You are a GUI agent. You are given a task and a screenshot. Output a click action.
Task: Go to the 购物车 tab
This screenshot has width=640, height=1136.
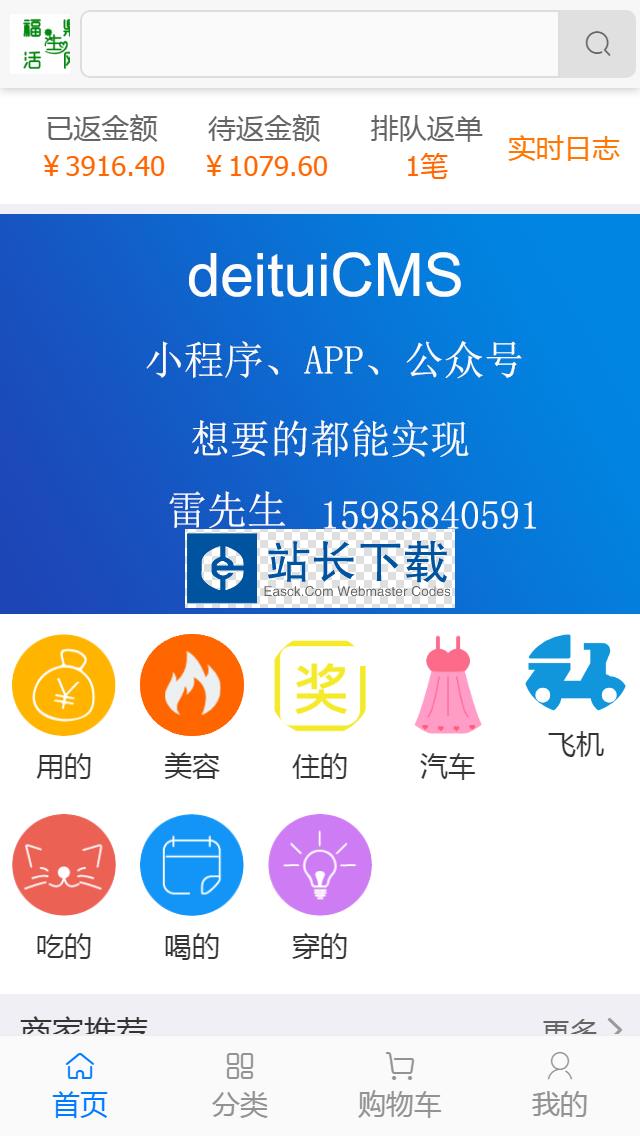(x=400, y=1085)
